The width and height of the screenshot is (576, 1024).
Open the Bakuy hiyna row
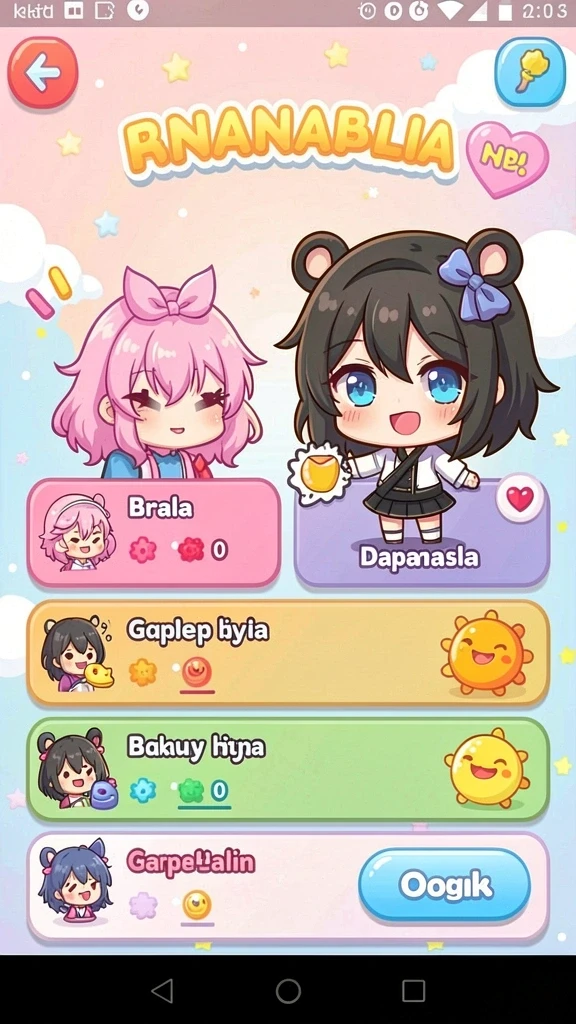click(288, 769)
